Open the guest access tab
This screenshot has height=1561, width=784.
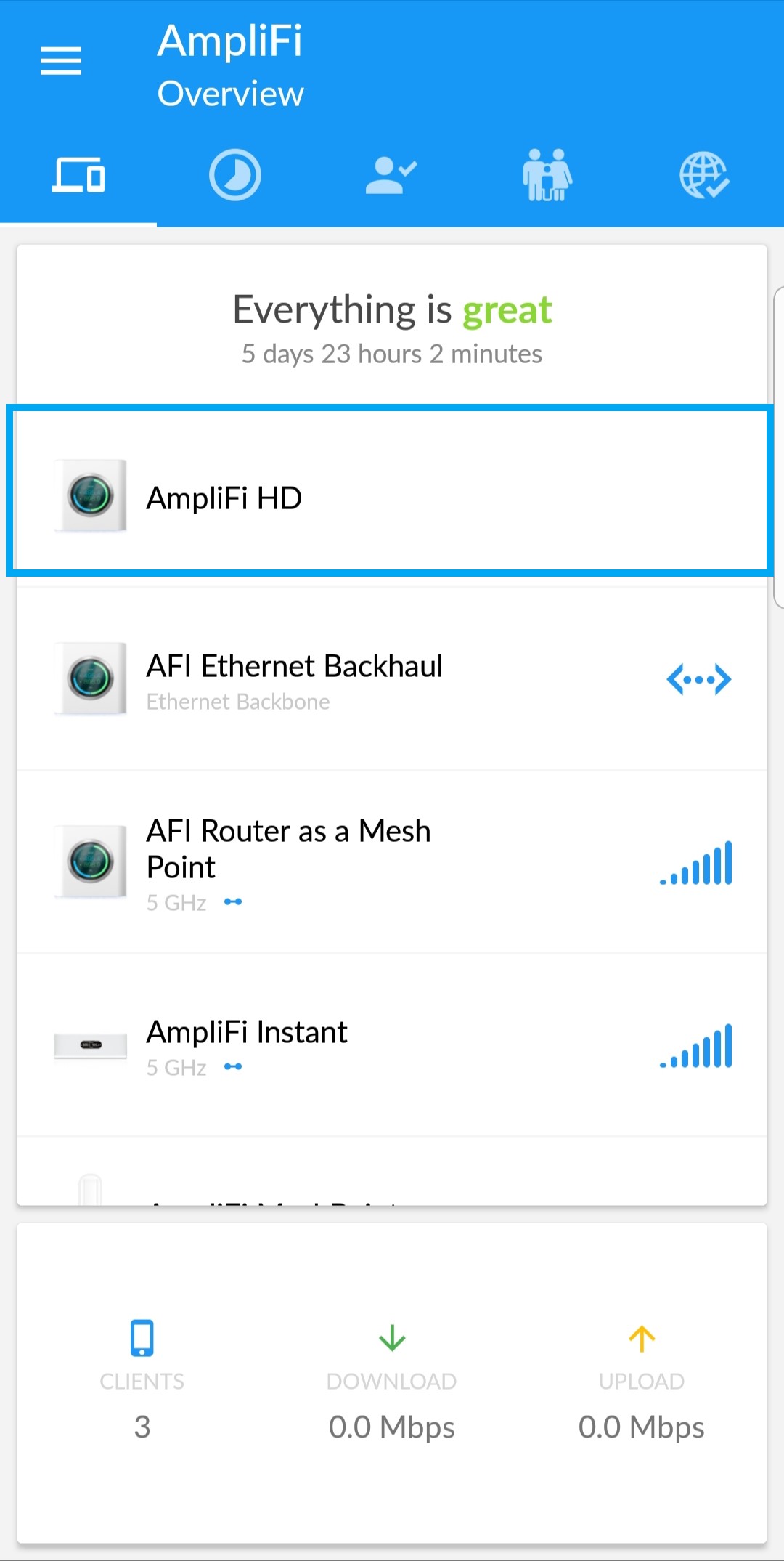point(392,175)
